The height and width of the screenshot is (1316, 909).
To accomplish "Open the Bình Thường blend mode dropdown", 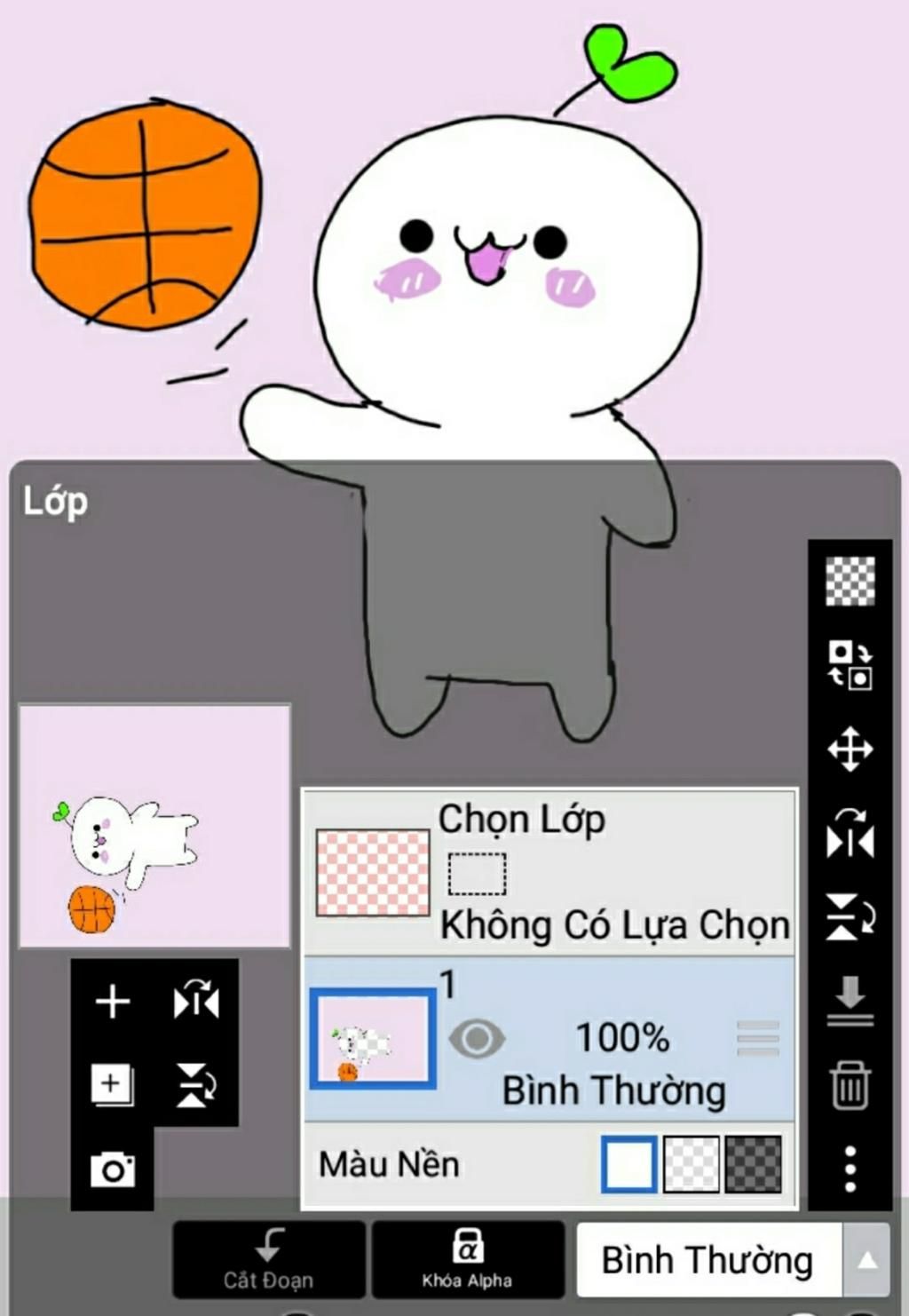I will (x=732, y=1260).
